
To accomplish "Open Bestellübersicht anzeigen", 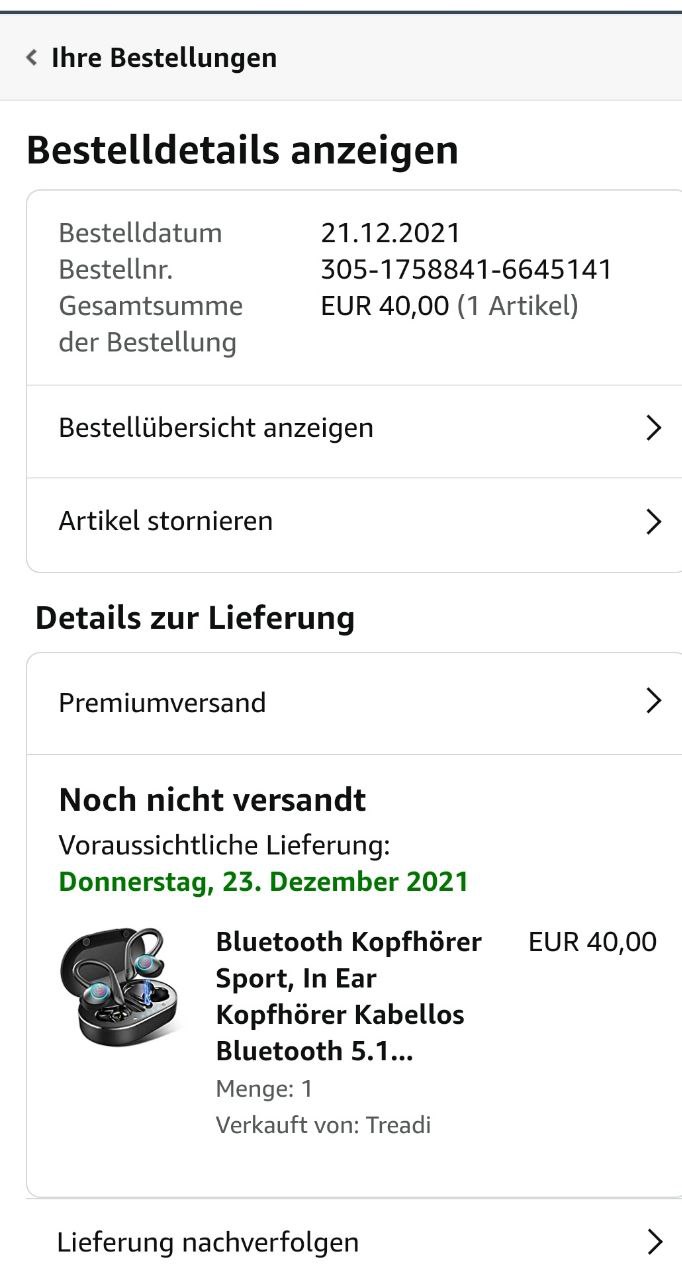I will 354,428.
